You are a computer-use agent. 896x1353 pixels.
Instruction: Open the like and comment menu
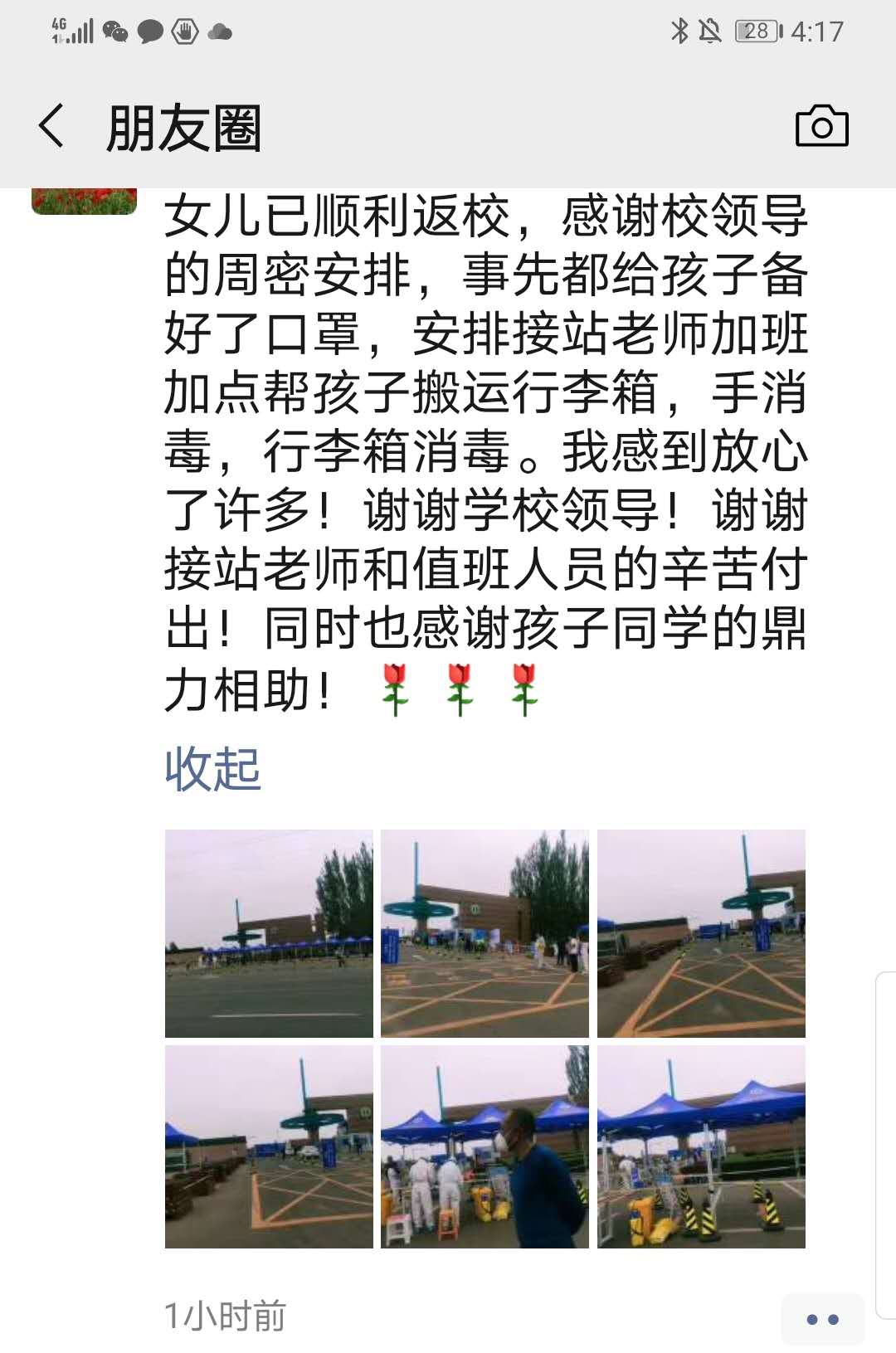coord(822,1318)
